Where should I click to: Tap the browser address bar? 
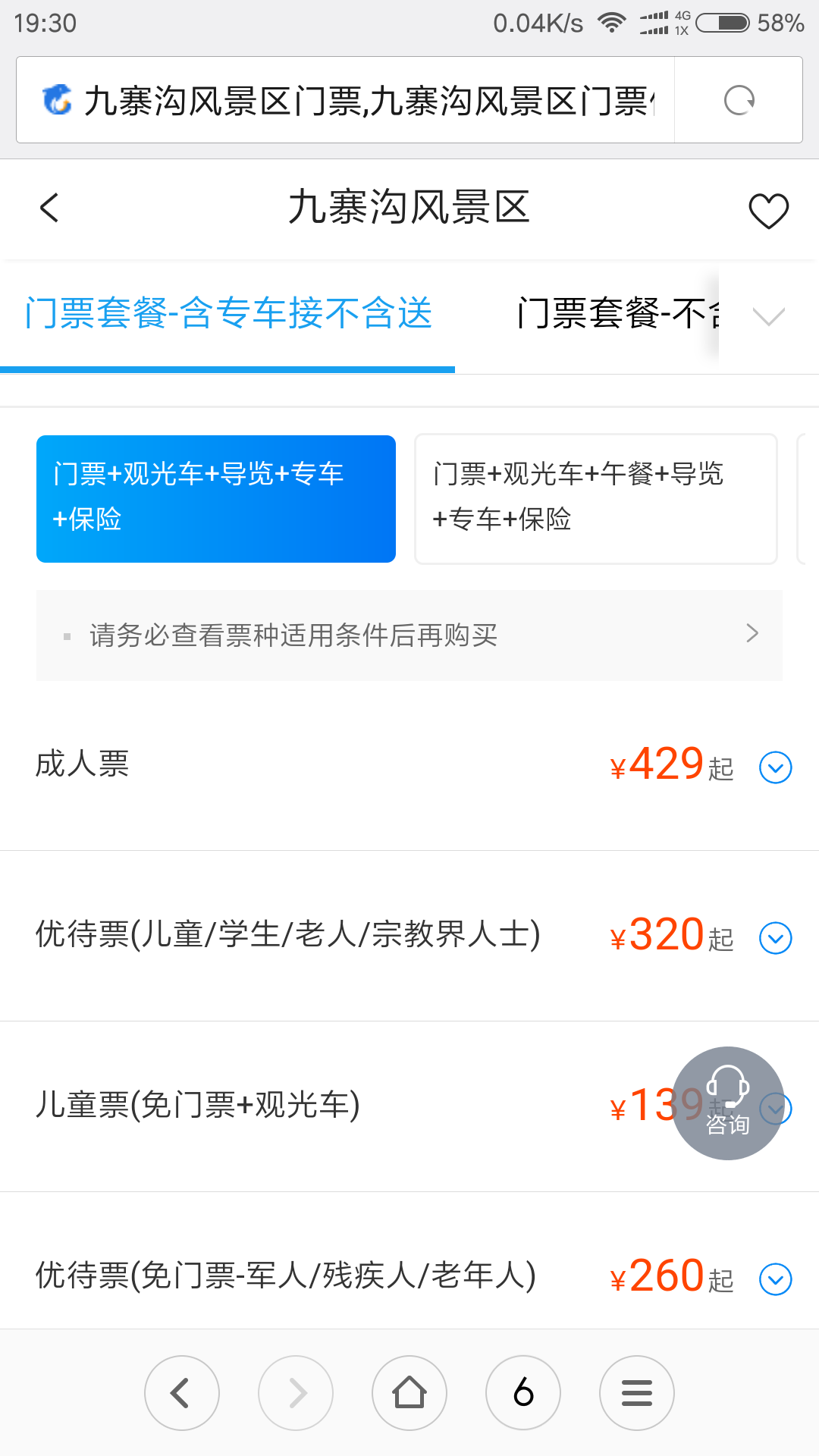[345, 100]
